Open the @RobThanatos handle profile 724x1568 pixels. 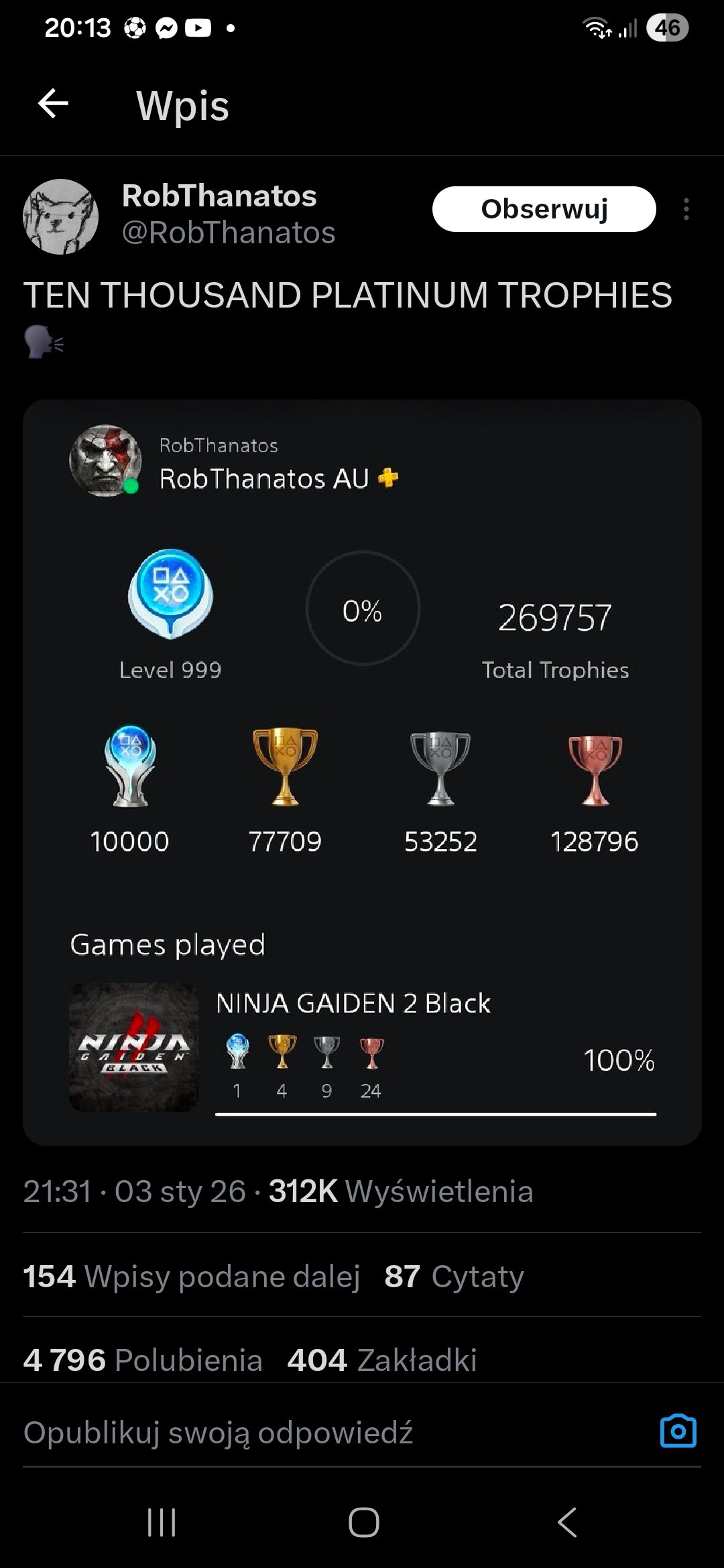coord(229,233)
